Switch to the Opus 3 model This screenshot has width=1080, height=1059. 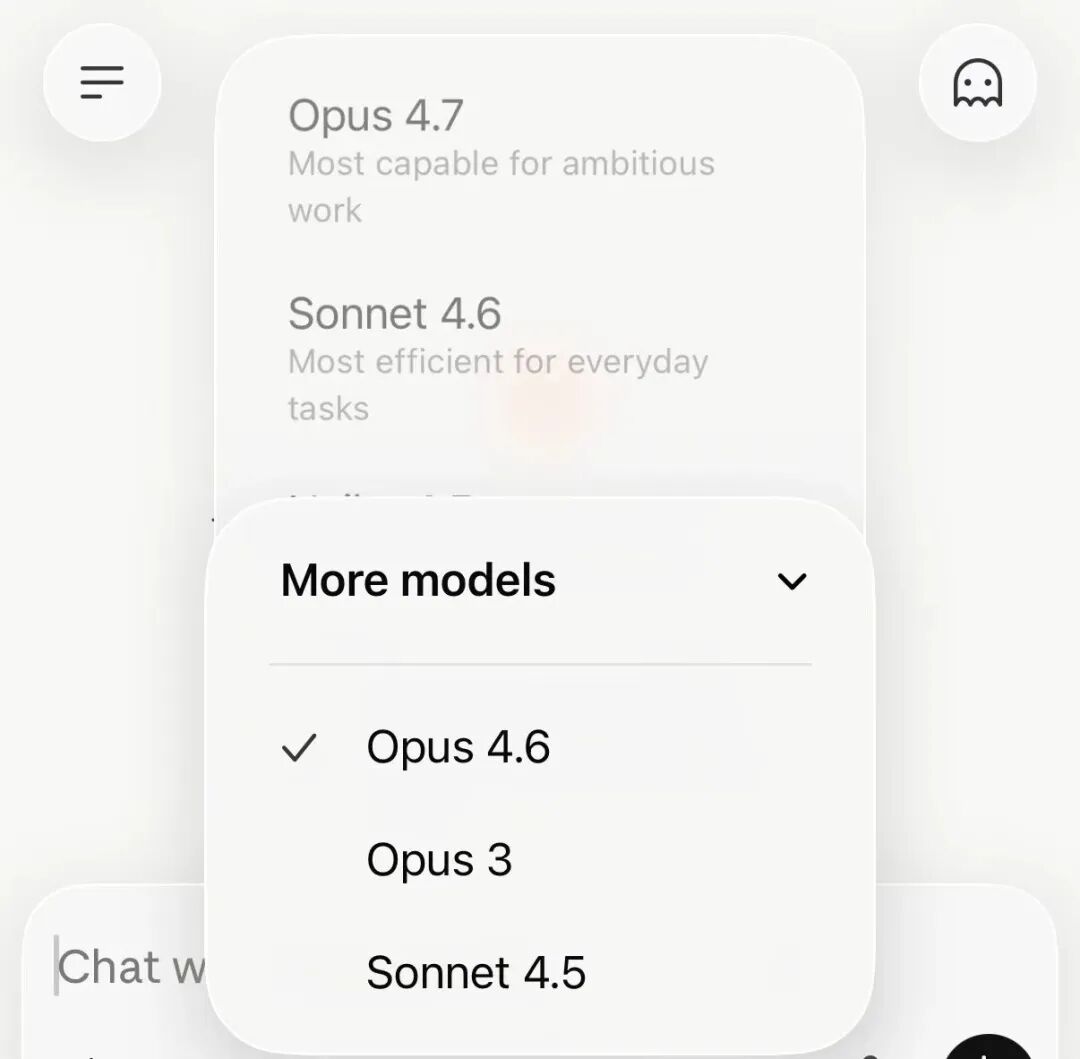click(439, 860)
